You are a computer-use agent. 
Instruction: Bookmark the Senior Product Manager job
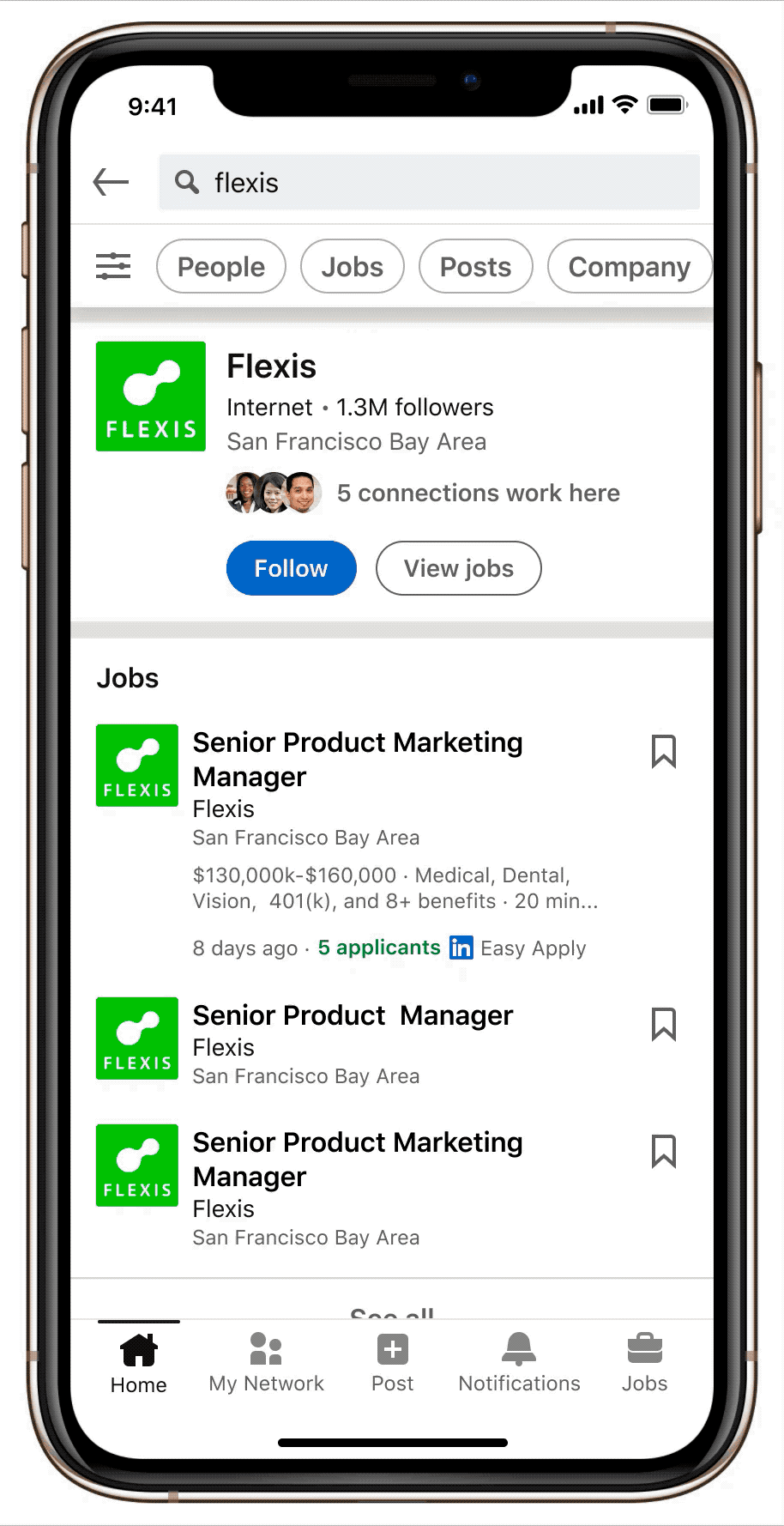(663, 1025)
